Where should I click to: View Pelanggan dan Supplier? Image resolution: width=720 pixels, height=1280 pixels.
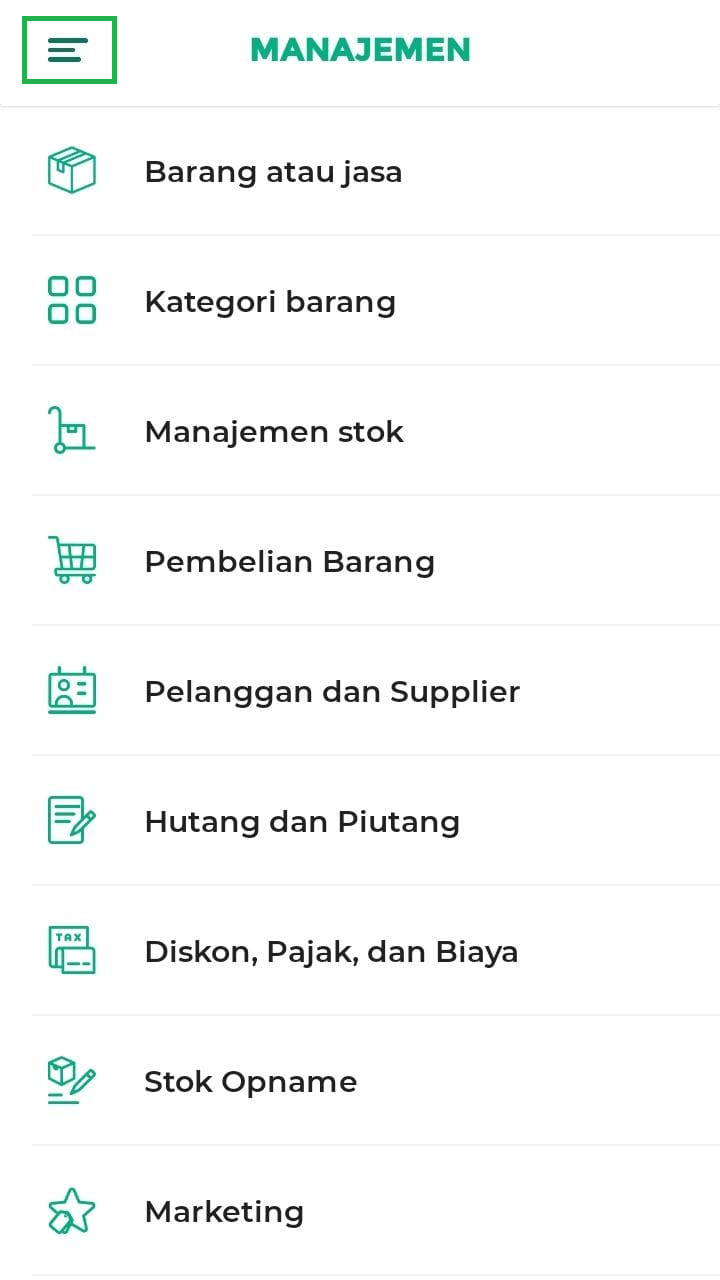click(x=332, y=692)
